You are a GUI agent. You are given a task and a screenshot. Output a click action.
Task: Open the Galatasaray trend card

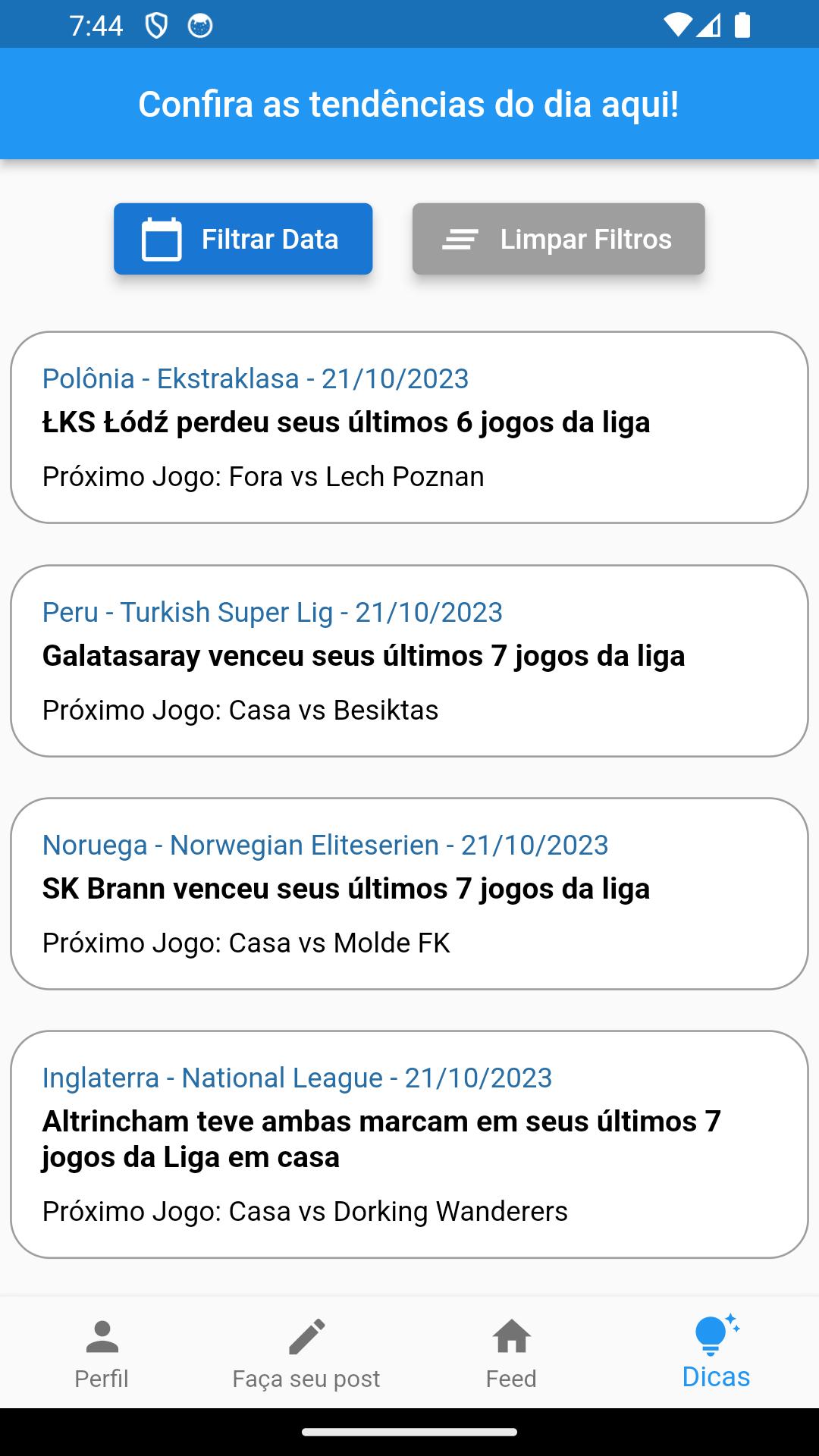coord(409,661)
